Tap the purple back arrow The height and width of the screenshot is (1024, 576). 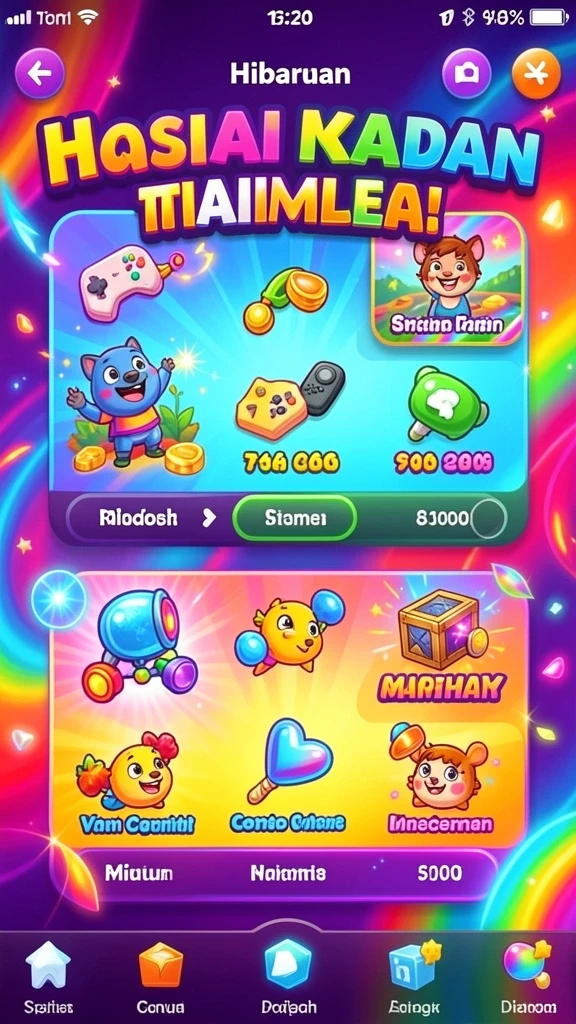pos(40,73)
